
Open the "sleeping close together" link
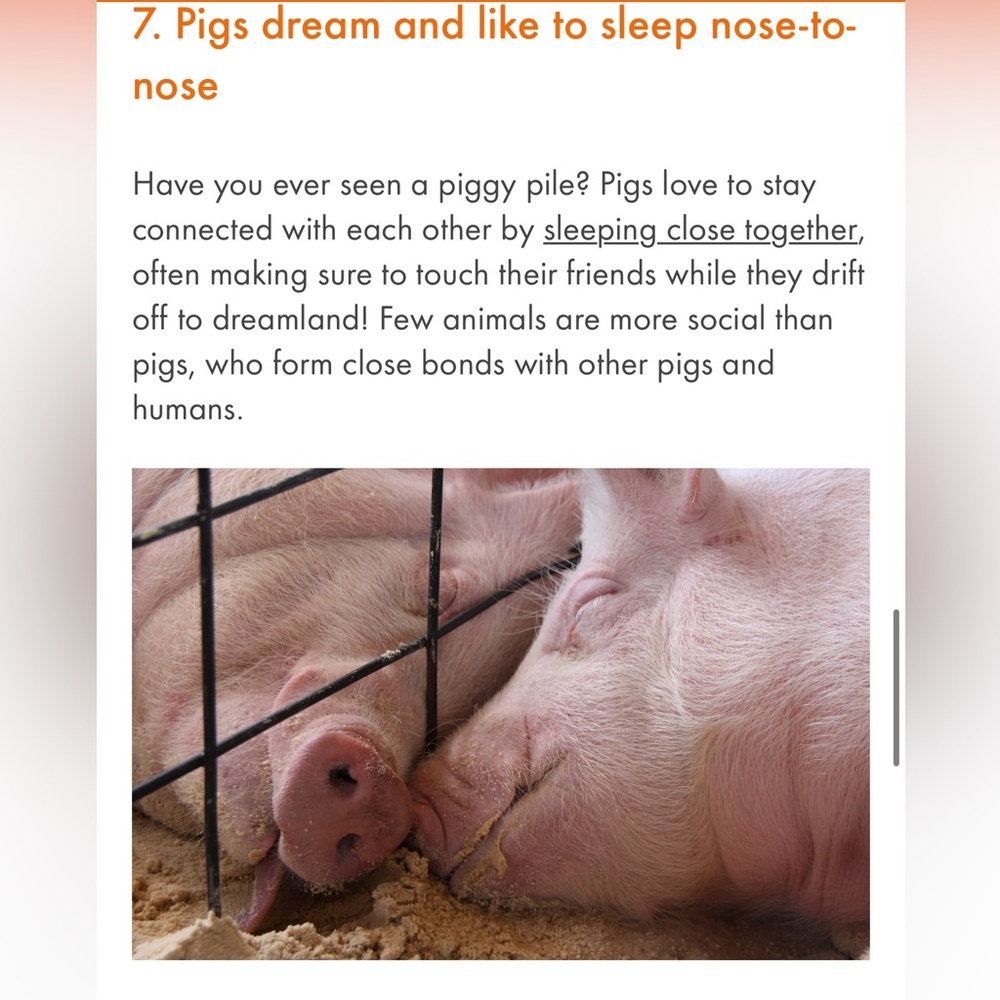[700, 230]
